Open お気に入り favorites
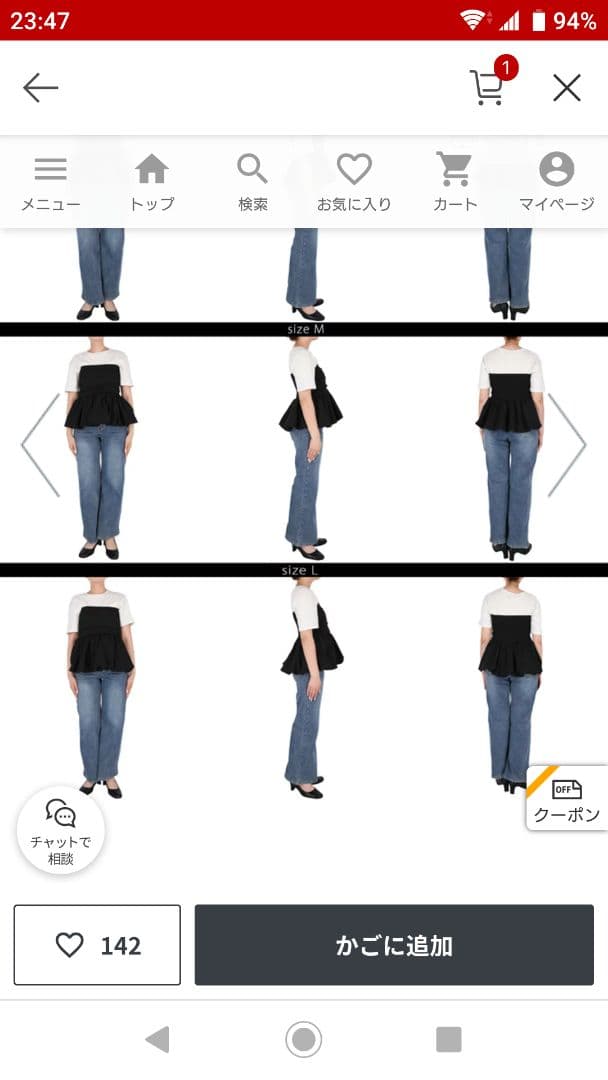The width and height of the screenshot is (608, 1080). 354,182
